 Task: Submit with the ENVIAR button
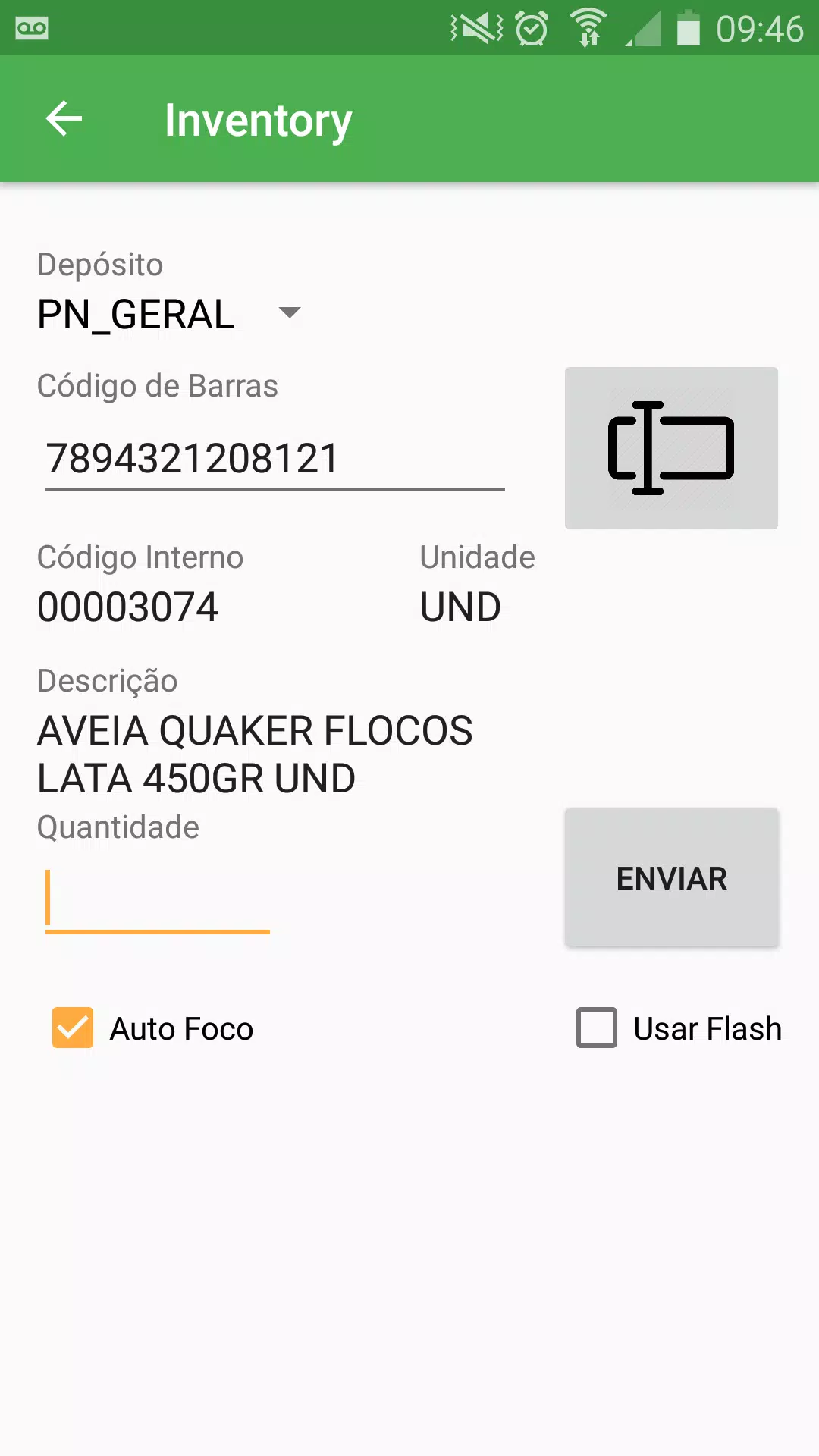(671, 877)
